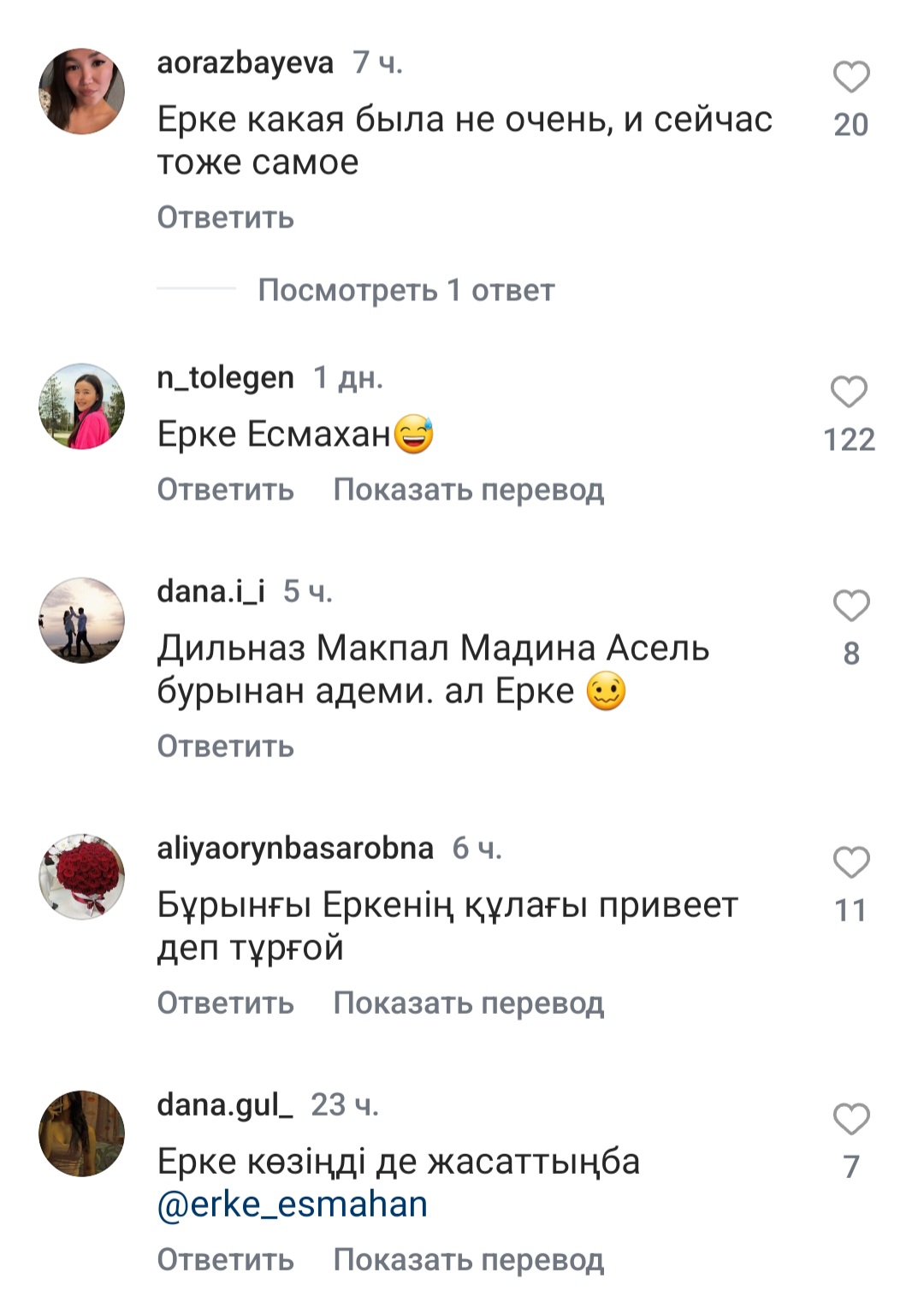Screen dimensions: 924x1308
Task: Show translation of n_tolegen's comment
Action: click(468, 489)
